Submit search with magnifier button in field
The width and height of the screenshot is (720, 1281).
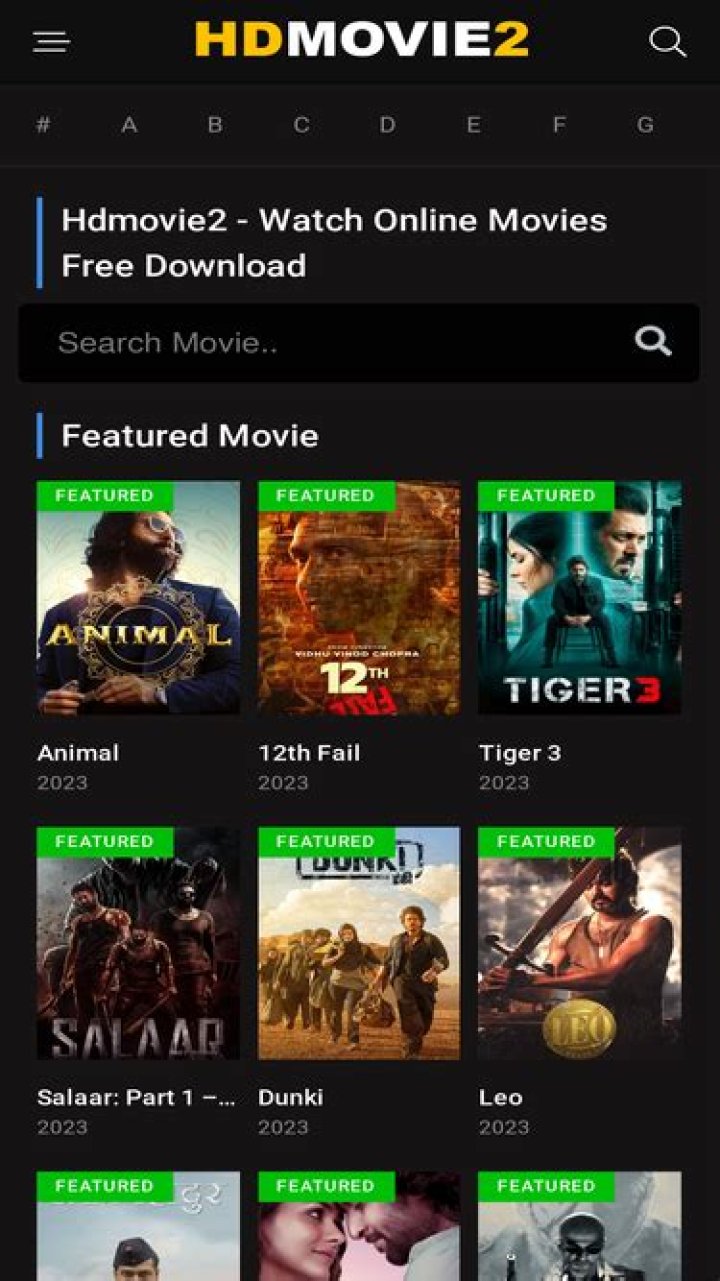[653, 342]
